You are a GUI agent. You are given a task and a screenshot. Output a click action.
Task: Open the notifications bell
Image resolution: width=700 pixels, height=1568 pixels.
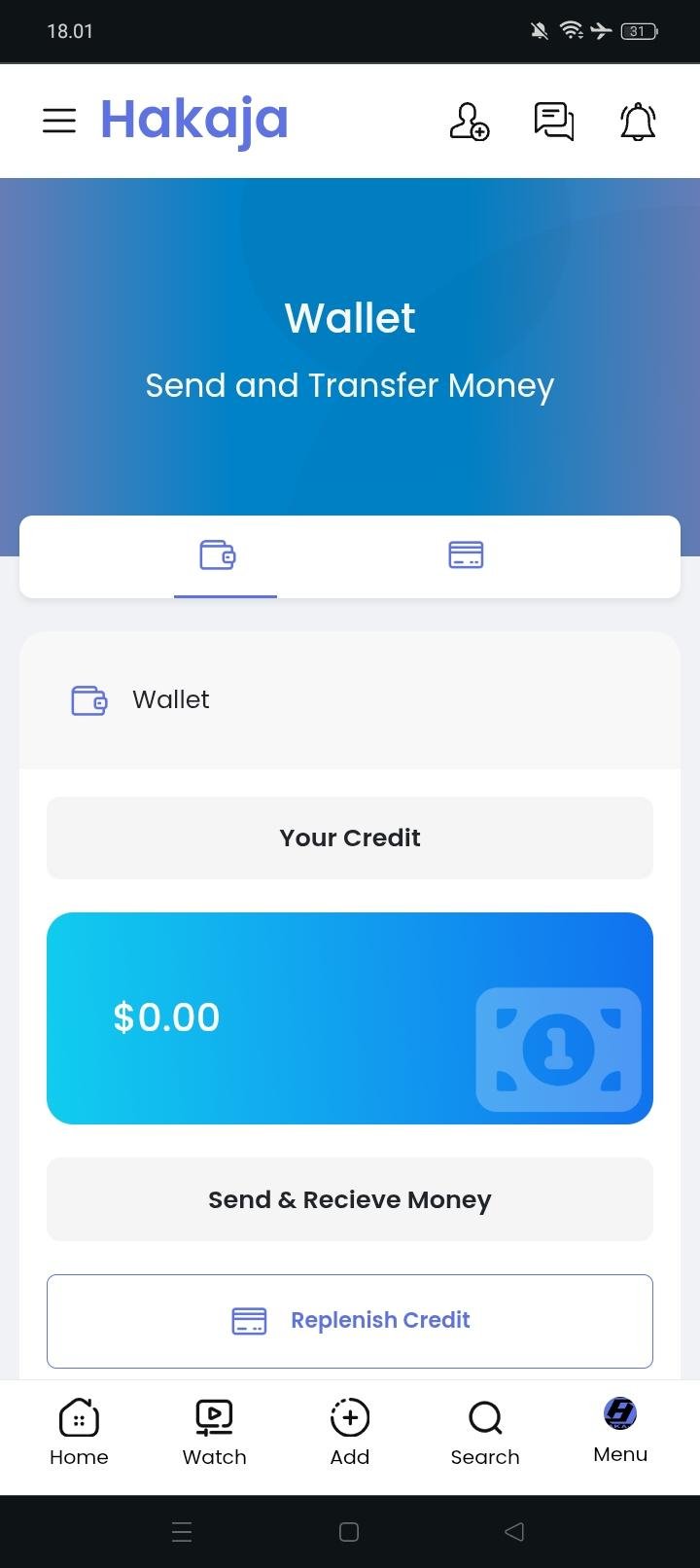point(638,122)
